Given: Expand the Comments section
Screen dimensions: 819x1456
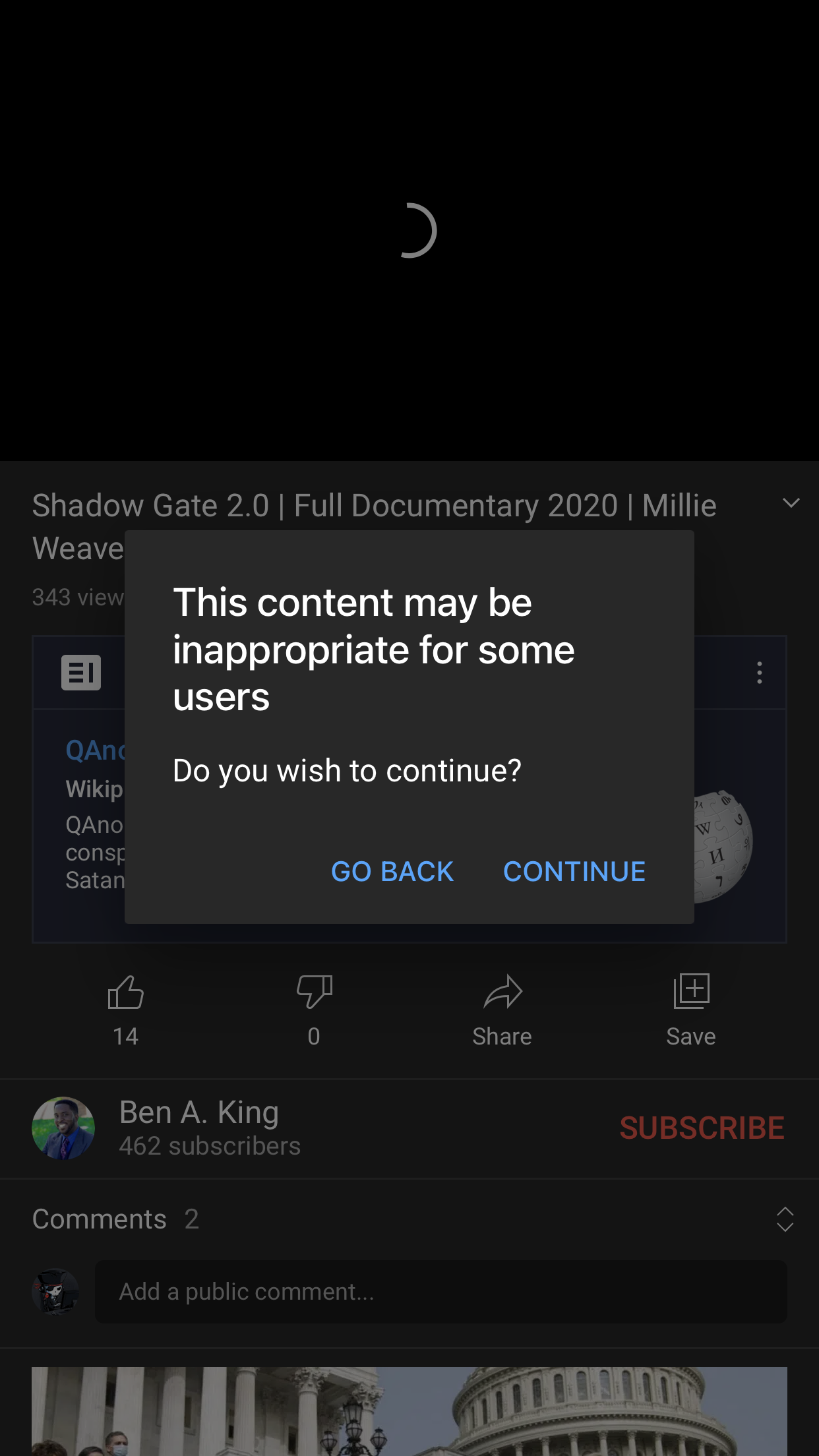Looking at the screenshot, I should coord(784,1219).
